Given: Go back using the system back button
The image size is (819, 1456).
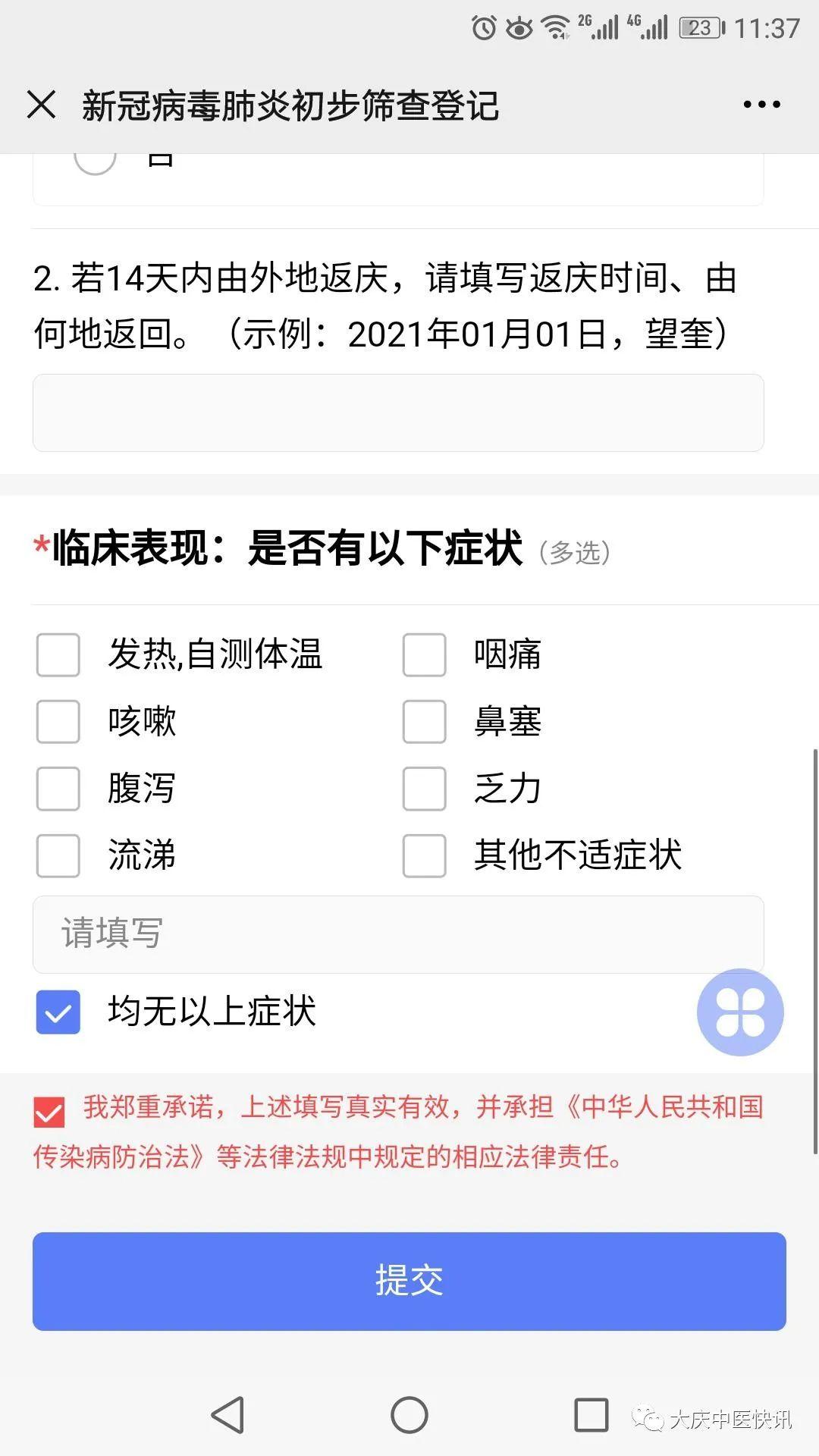Looking at the screenshot, I should click(x=227, y=1415).
